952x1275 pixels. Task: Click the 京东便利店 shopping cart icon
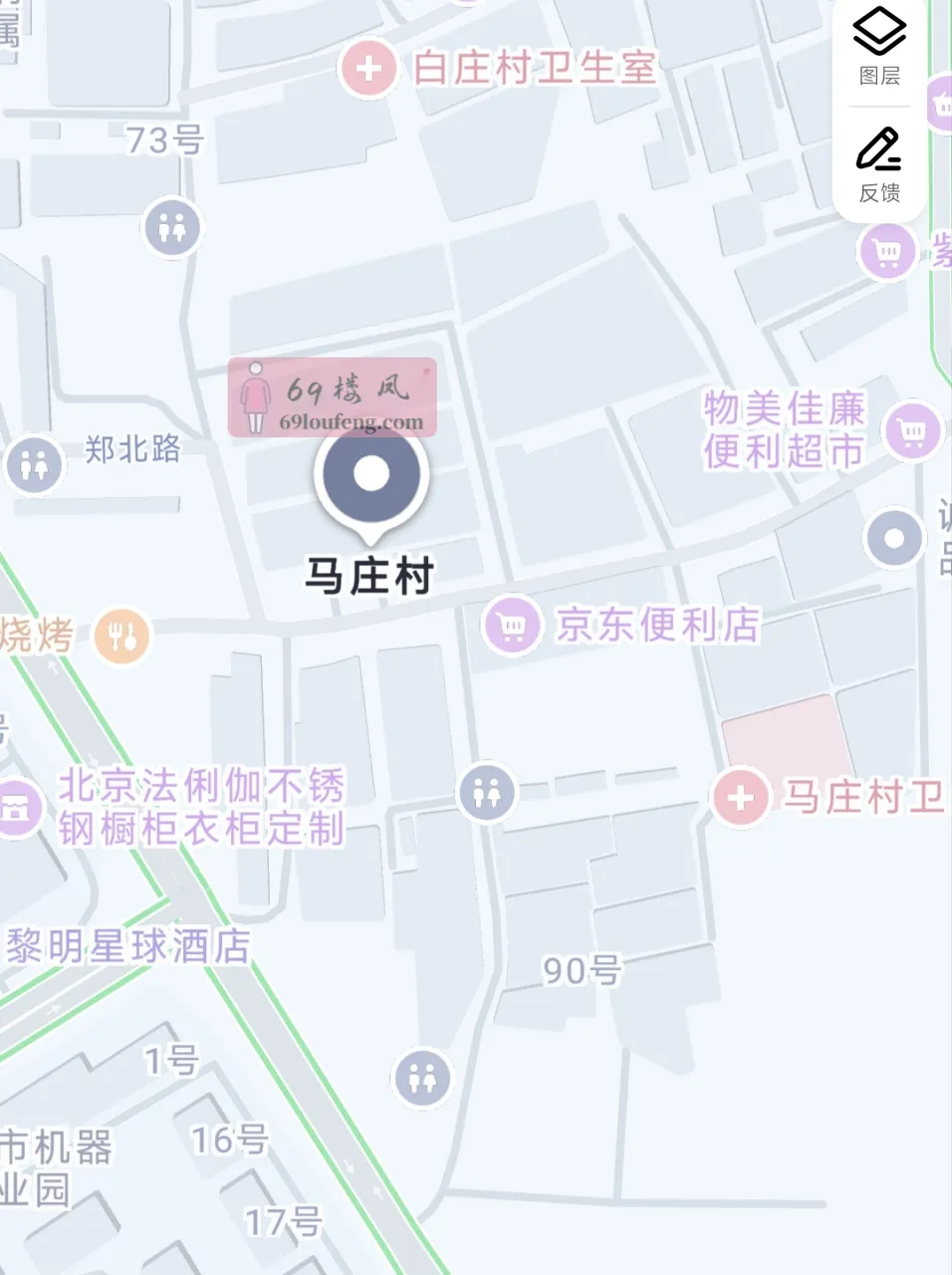pyautogui.click(x=512, y=628)
